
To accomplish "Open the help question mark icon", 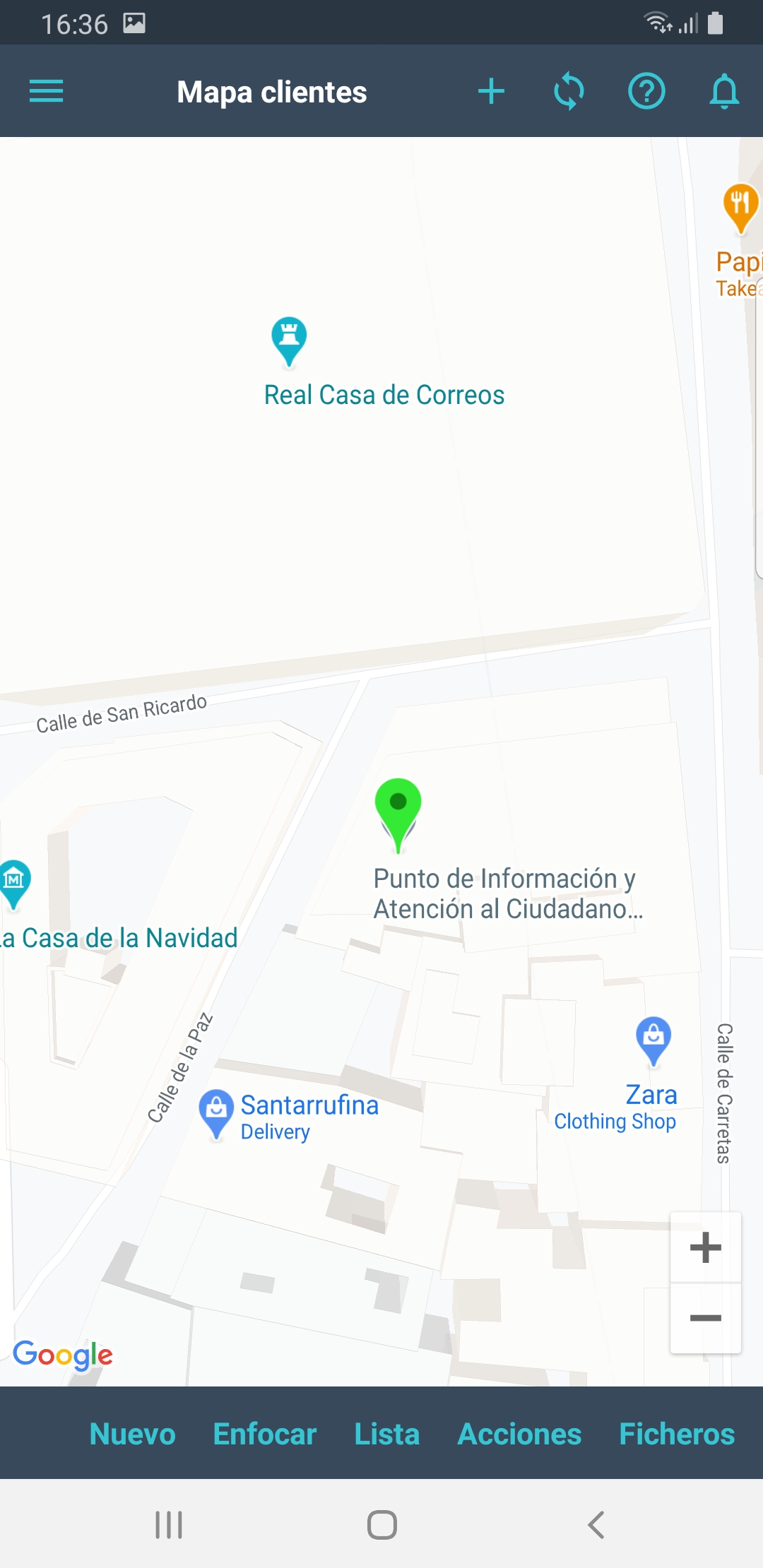I will point(646,91).
